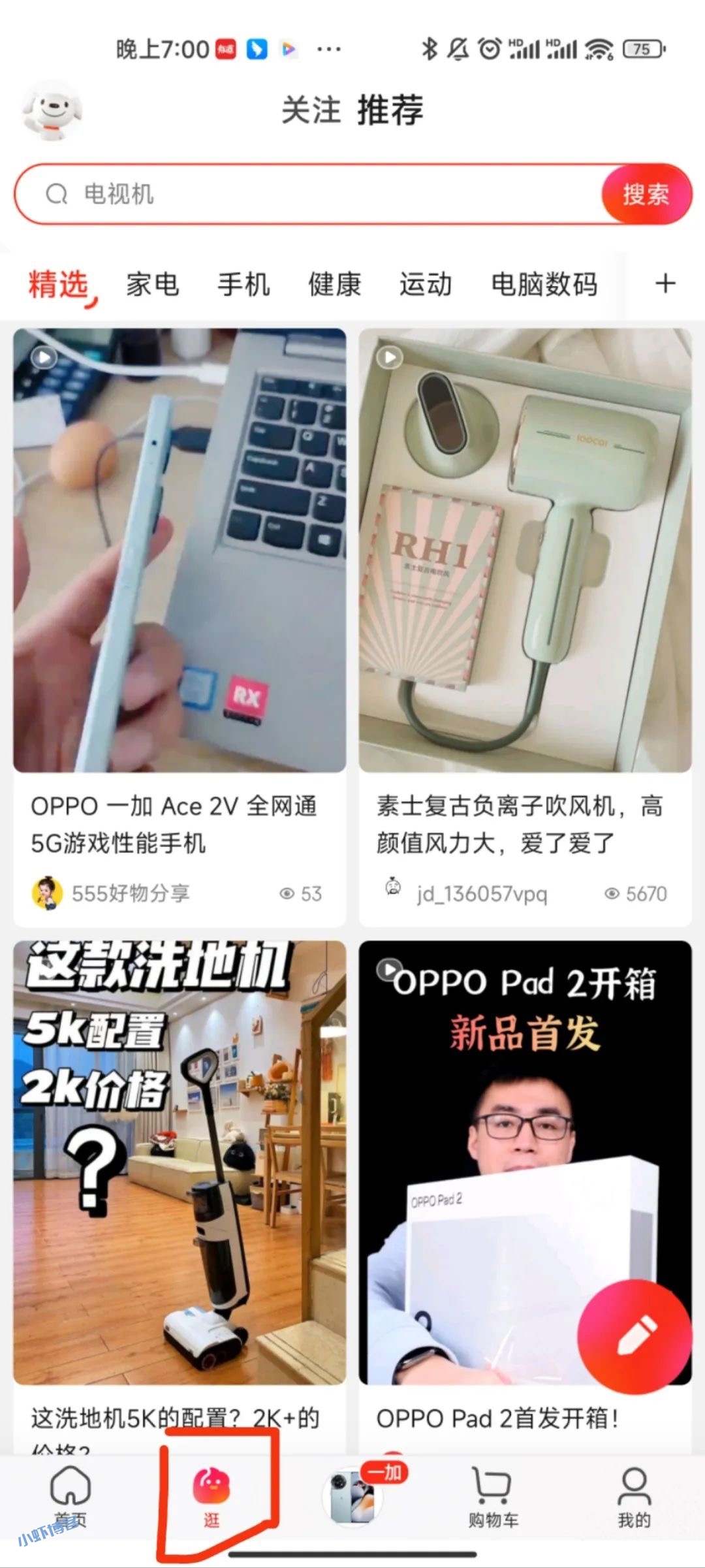Select the 逛 tab in the bottom navigation
This screenshot has height=1568, width=705.
(x=210, y=1496)
